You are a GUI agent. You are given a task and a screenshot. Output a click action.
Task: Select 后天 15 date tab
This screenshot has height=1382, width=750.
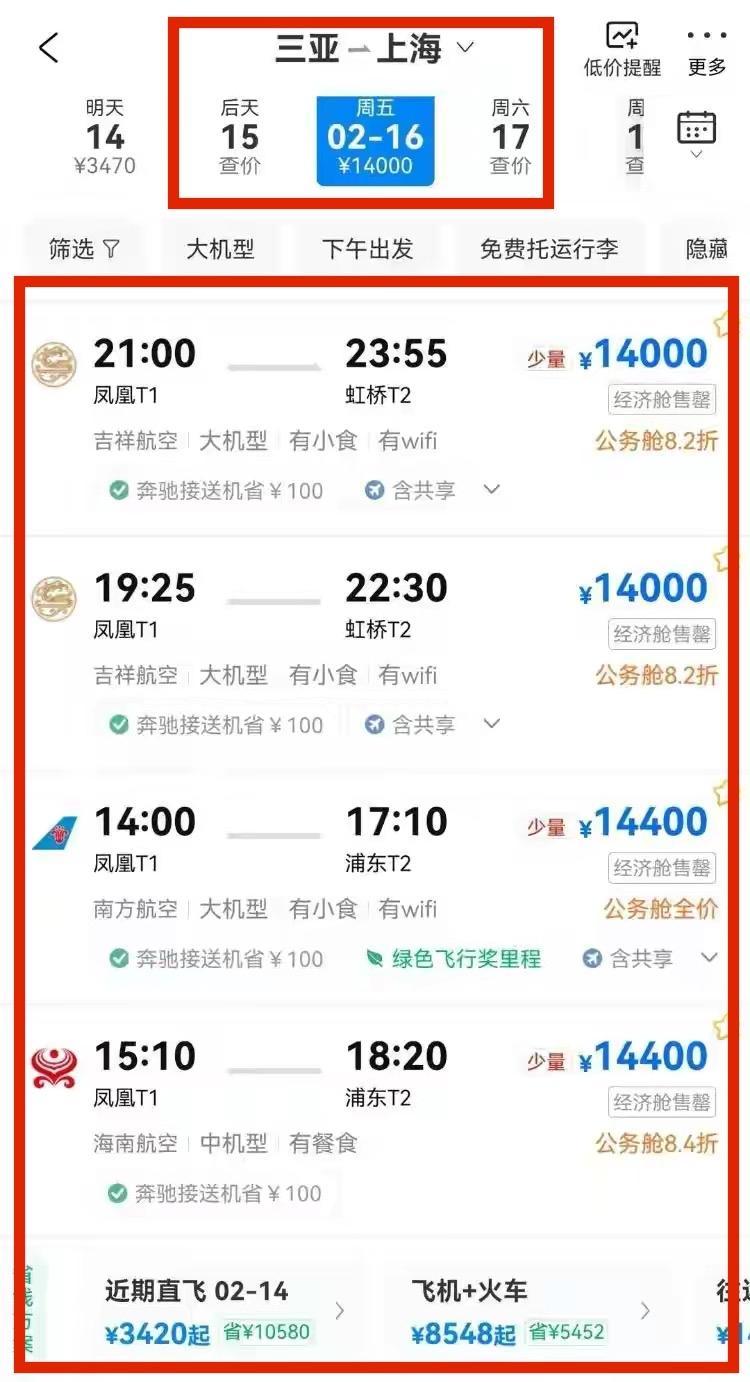pos(240,137)
